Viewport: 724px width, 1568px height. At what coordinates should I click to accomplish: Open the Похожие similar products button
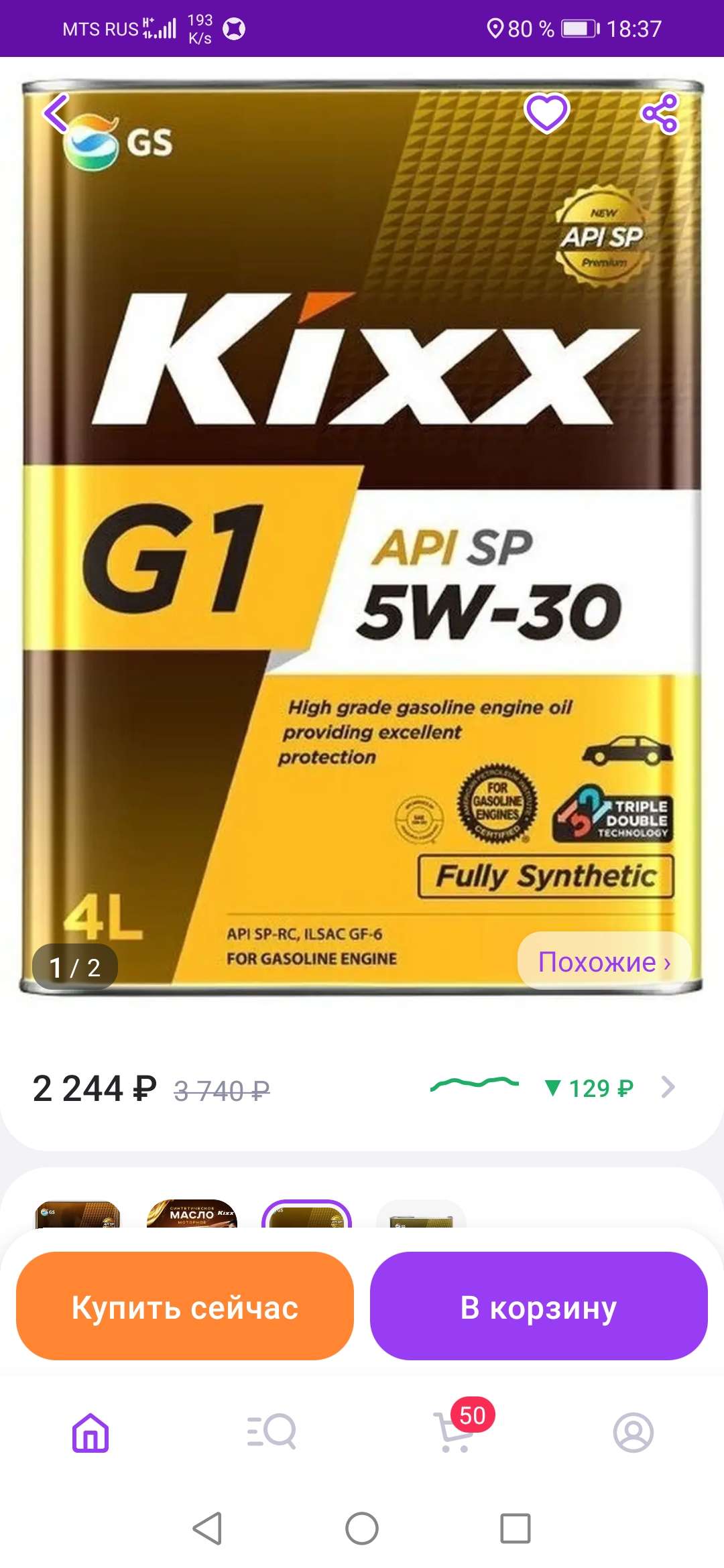coord(604,962)
